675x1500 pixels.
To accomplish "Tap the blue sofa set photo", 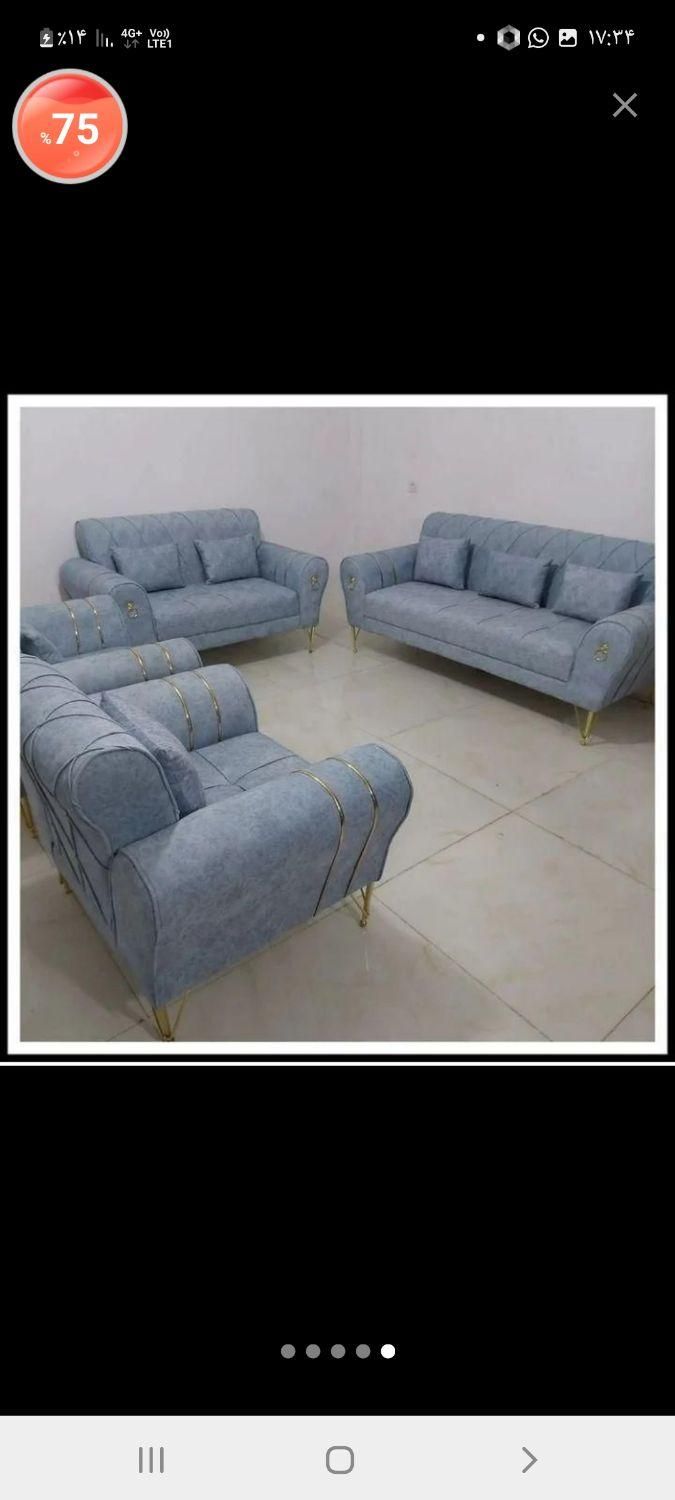I will pyautogui.click(x=337, y=724).
